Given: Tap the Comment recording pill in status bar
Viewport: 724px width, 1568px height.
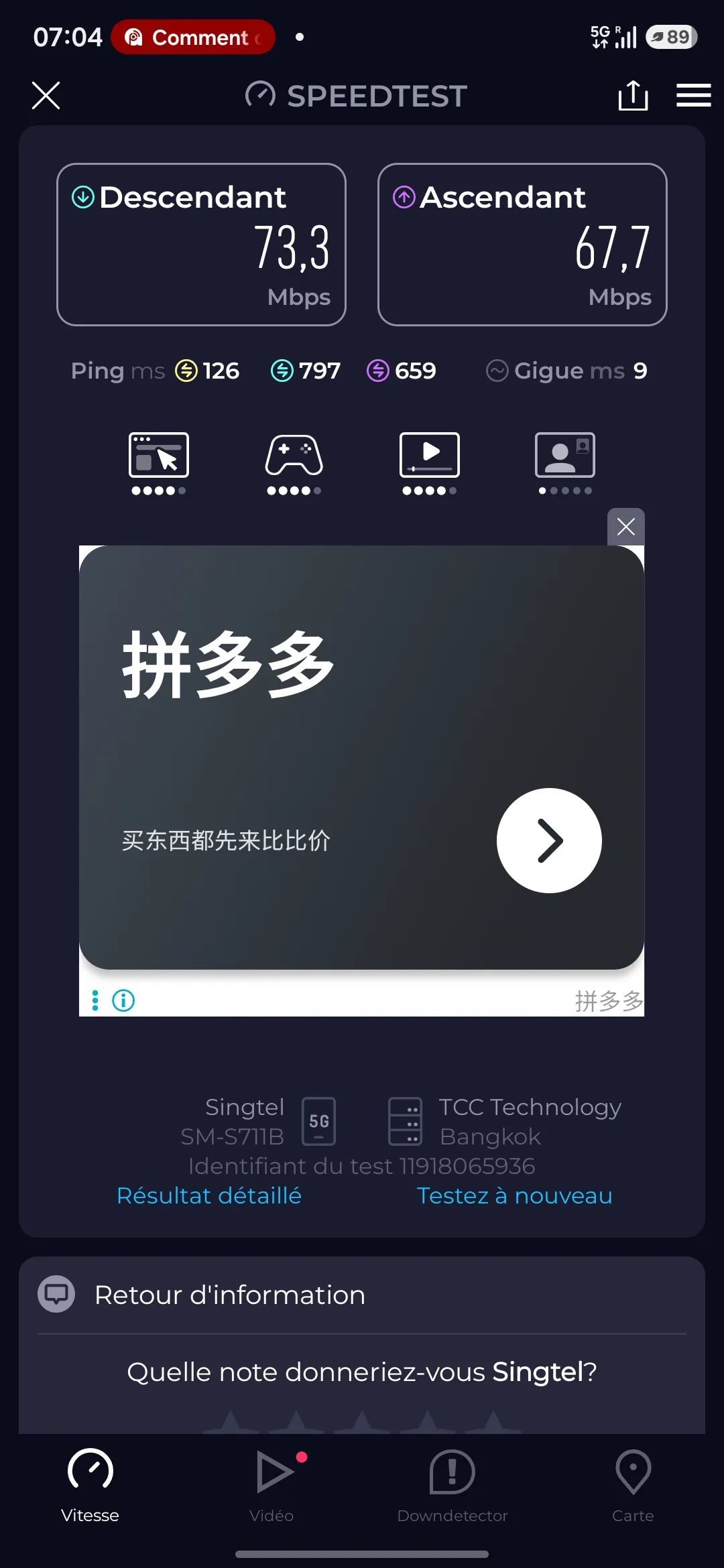Looking at the screenshot, I should coord(193,37).
